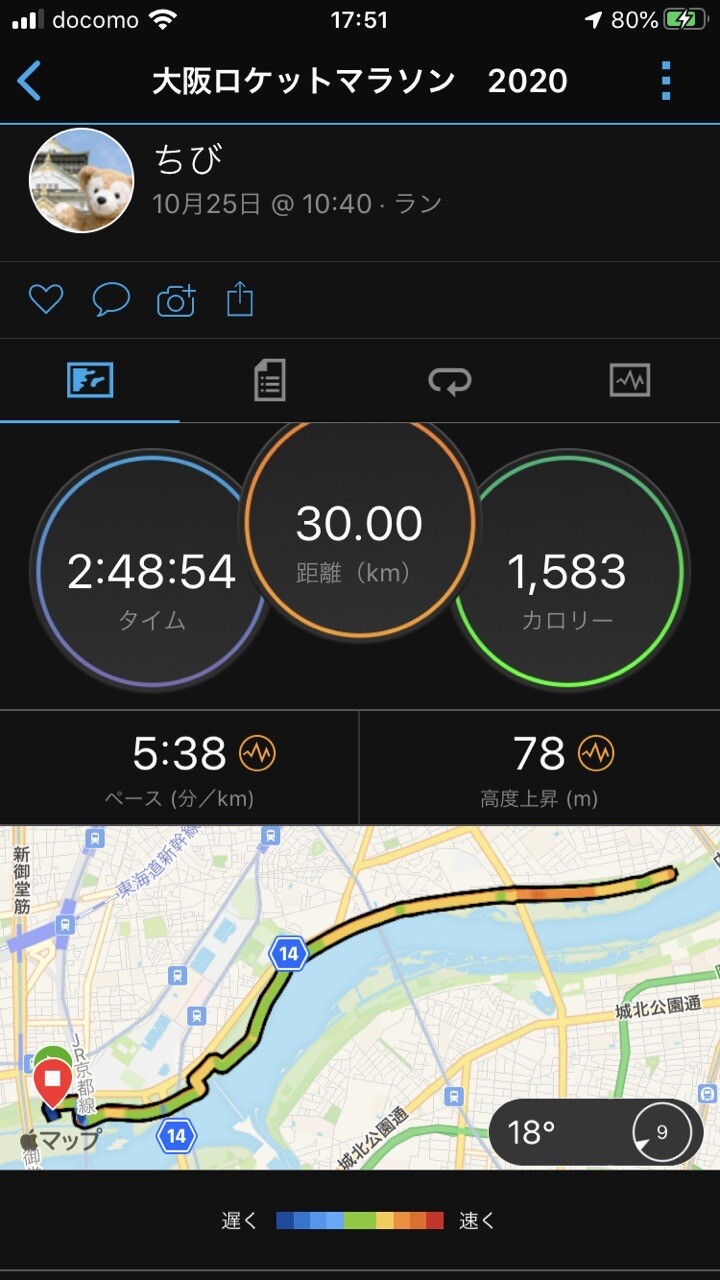
Task: Select the user's profile avatar photo
Action: tap(82, 180)
